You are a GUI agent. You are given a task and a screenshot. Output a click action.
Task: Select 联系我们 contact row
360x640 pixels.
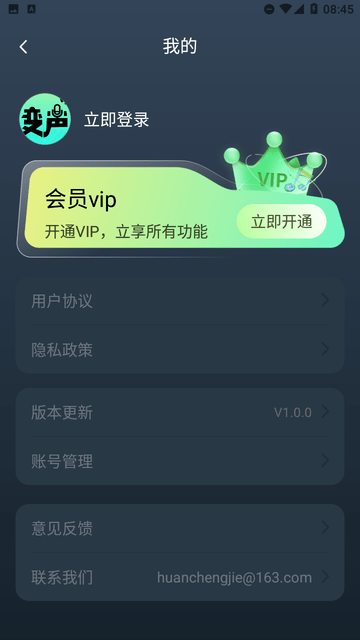point(180,577)
